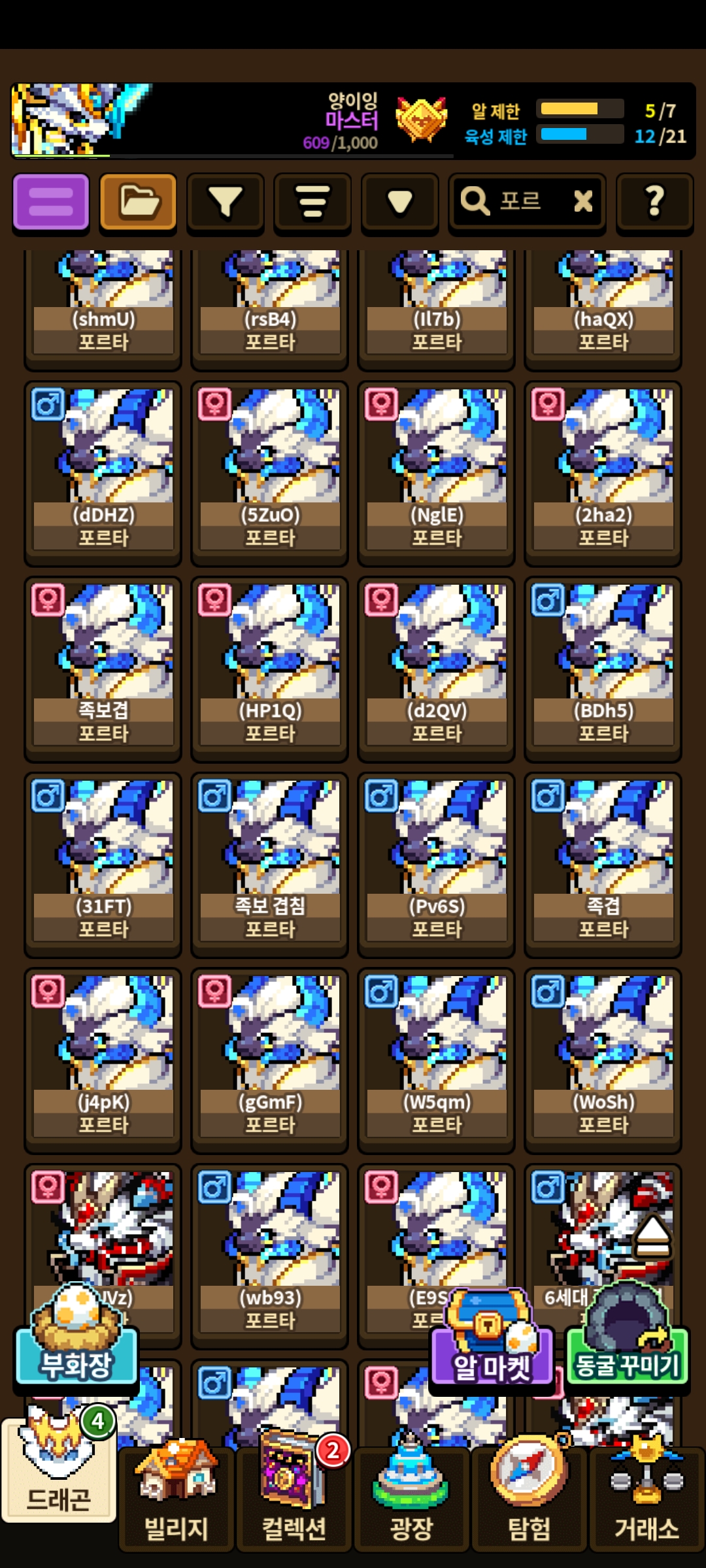
Task: Switch to the 빌리지 tab
Action: click(176, 1503)
